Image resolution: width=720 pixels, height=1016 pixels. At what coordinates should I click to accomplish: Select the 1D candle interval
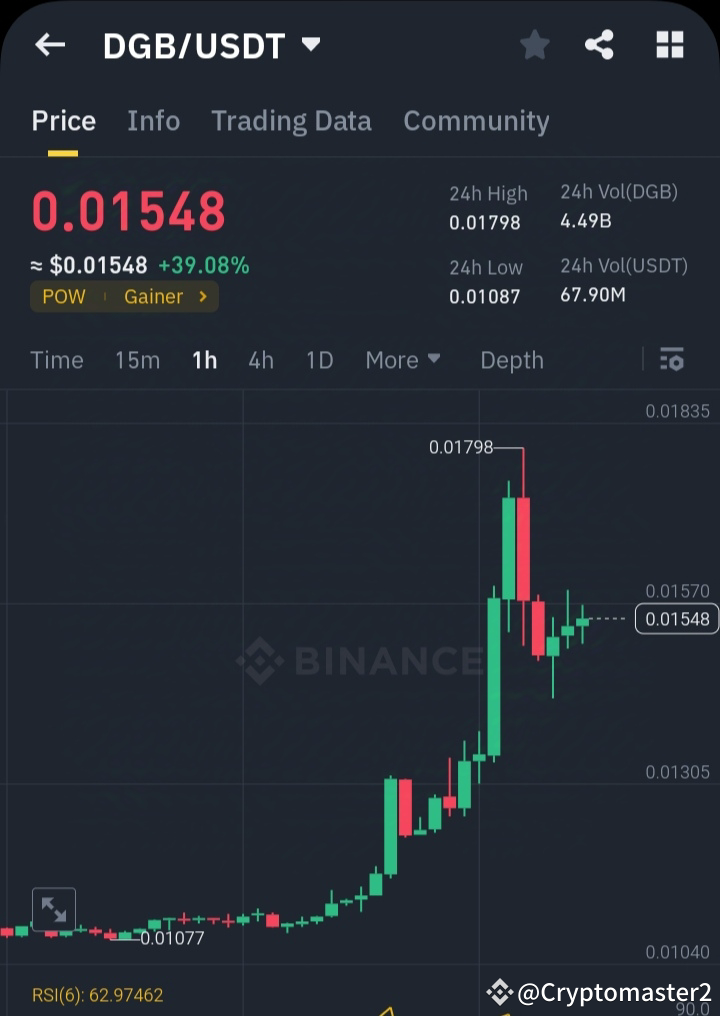click(x=319, y=359)
